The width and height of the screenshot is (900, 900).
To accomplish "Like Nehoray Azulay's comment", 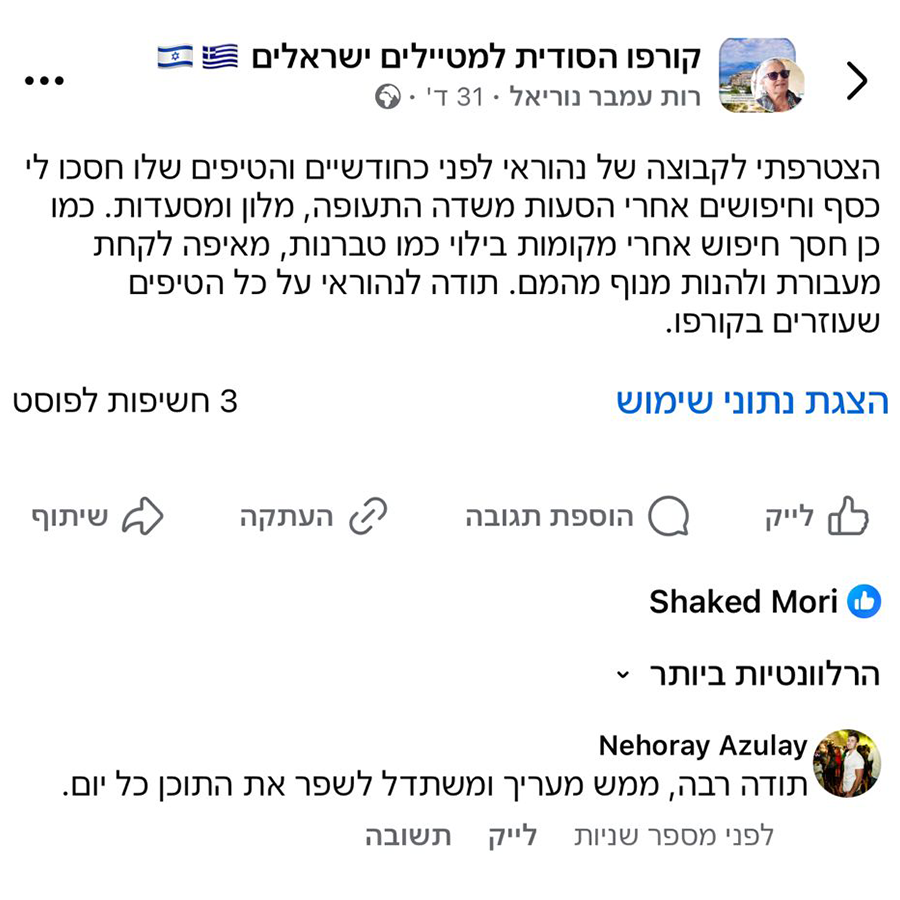I will 513,836.
